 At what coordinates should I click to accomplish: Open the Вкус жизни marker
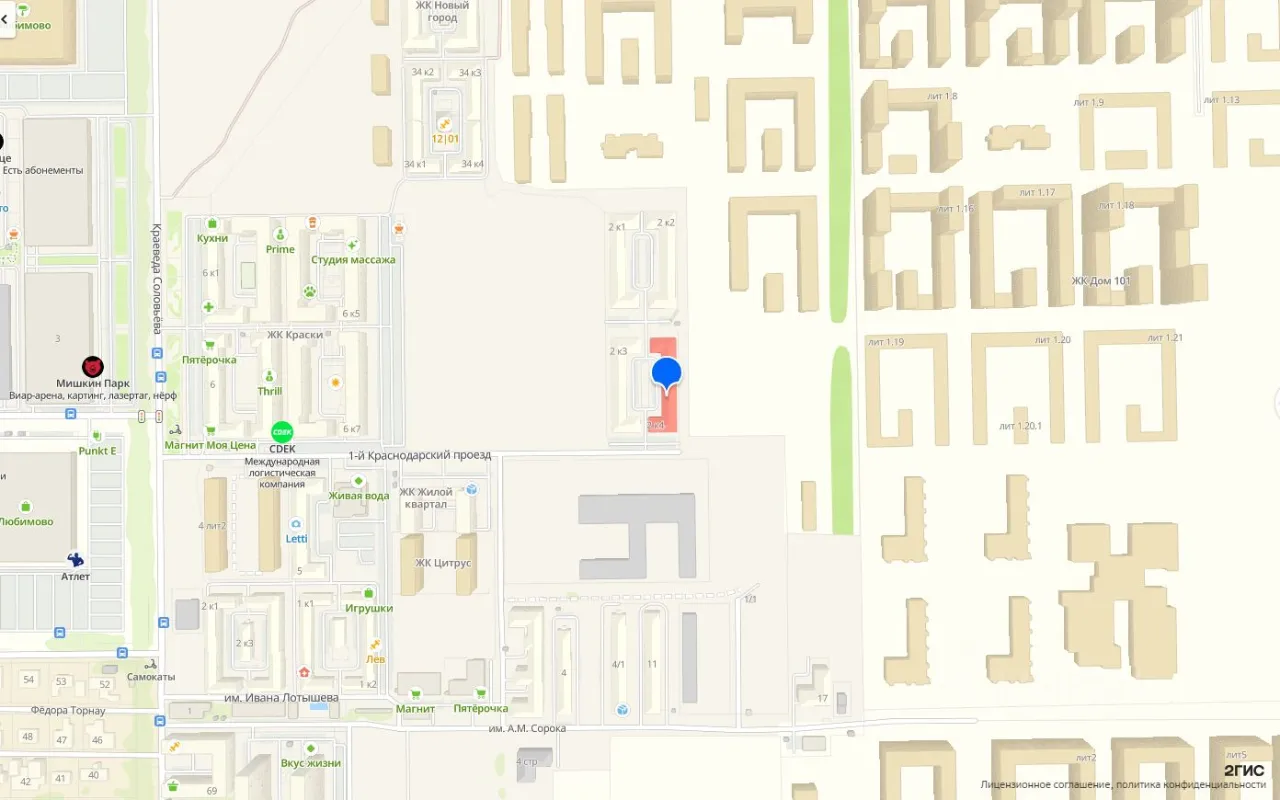point(311,748)
